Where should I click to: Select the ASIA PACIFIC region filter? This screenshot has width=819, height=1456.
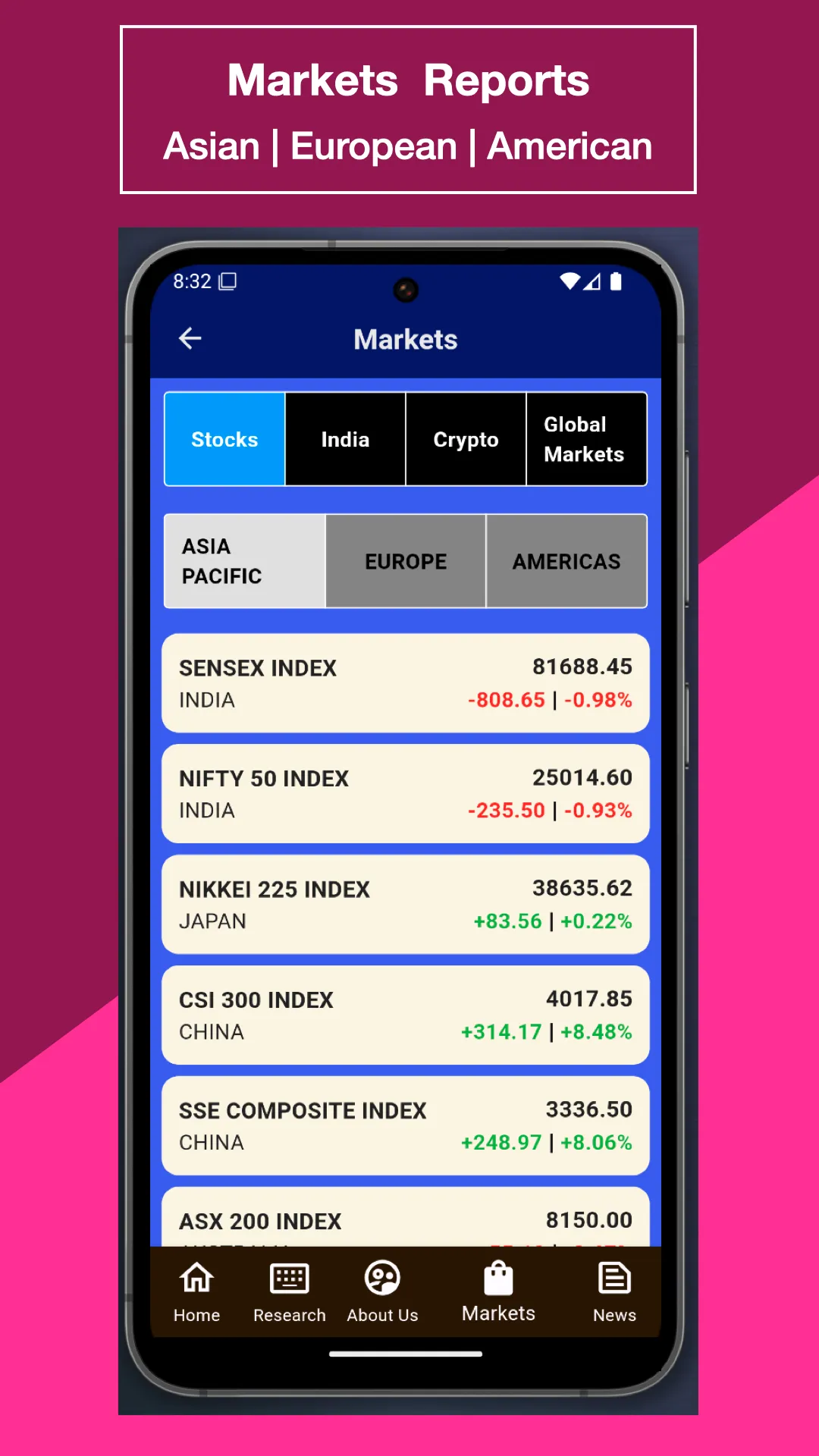243,561
